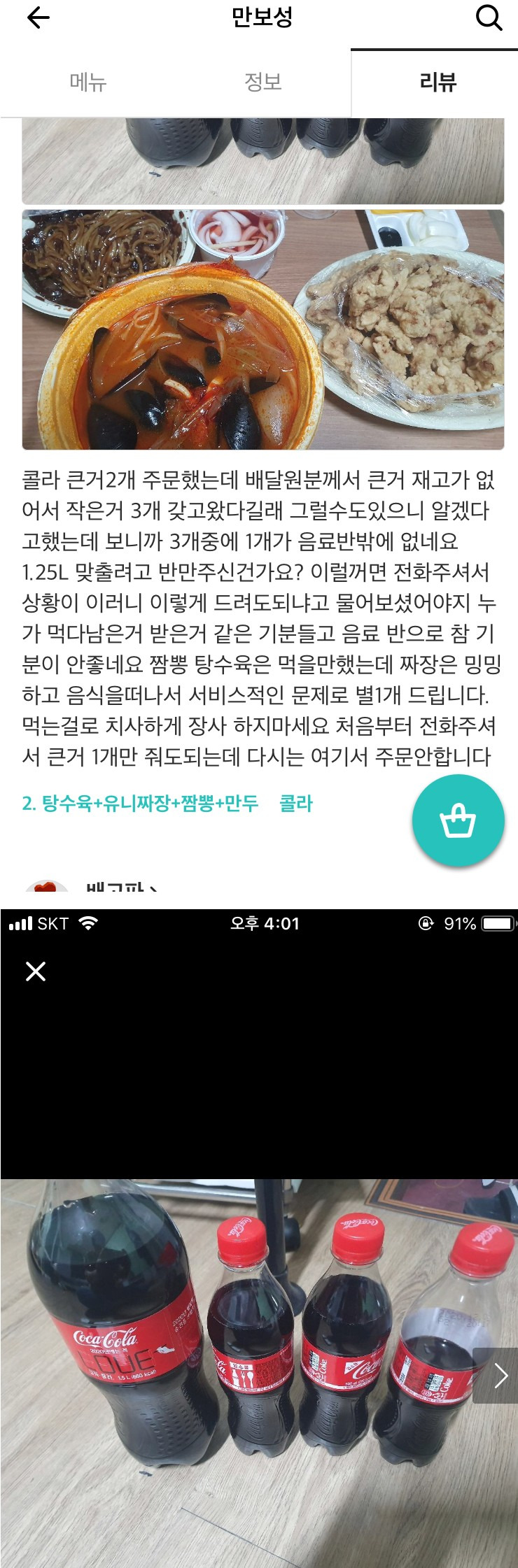Tap the 콜라 menu link
The image size is (518, 1568).
click(x=295, y=803)
